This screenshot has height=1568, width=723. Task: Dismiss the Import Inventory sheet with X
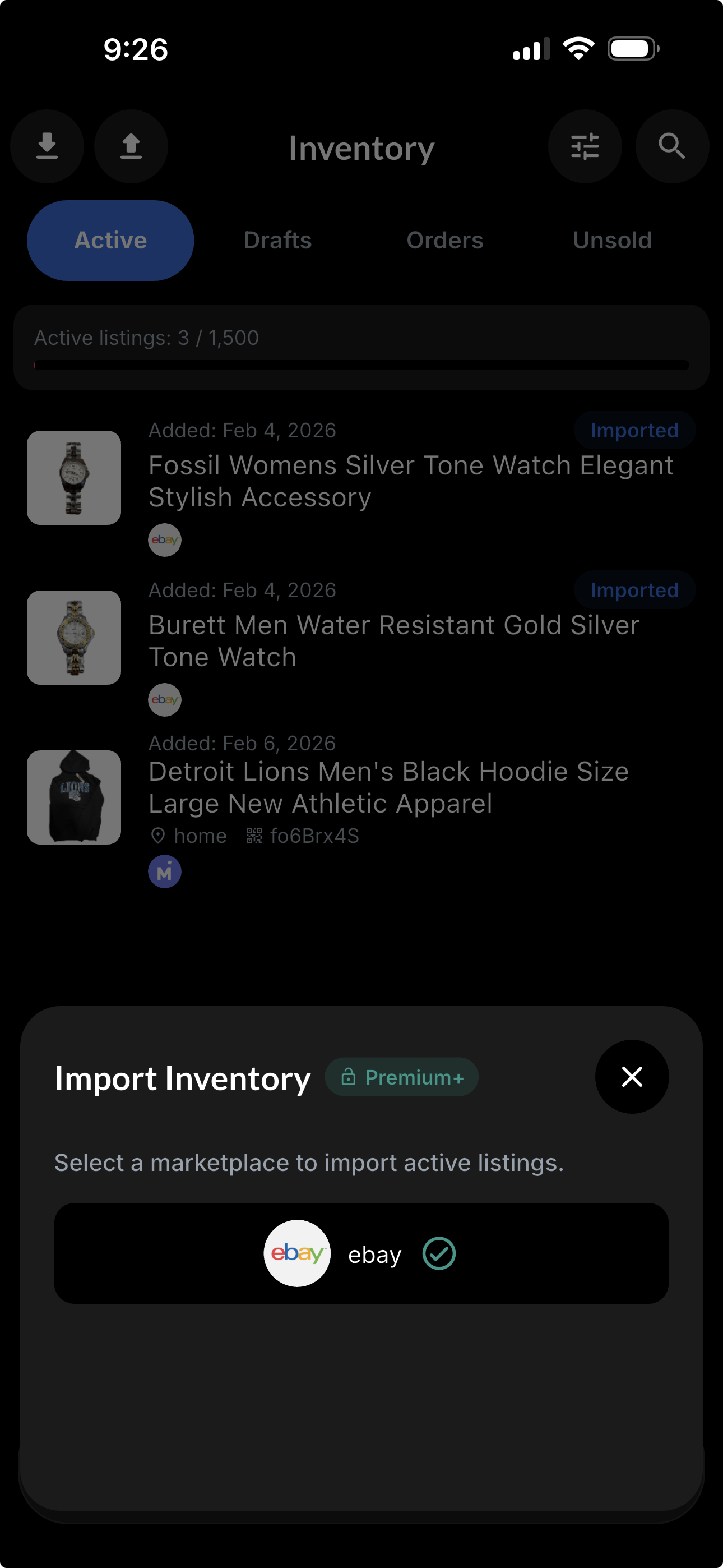point(632,1077)
